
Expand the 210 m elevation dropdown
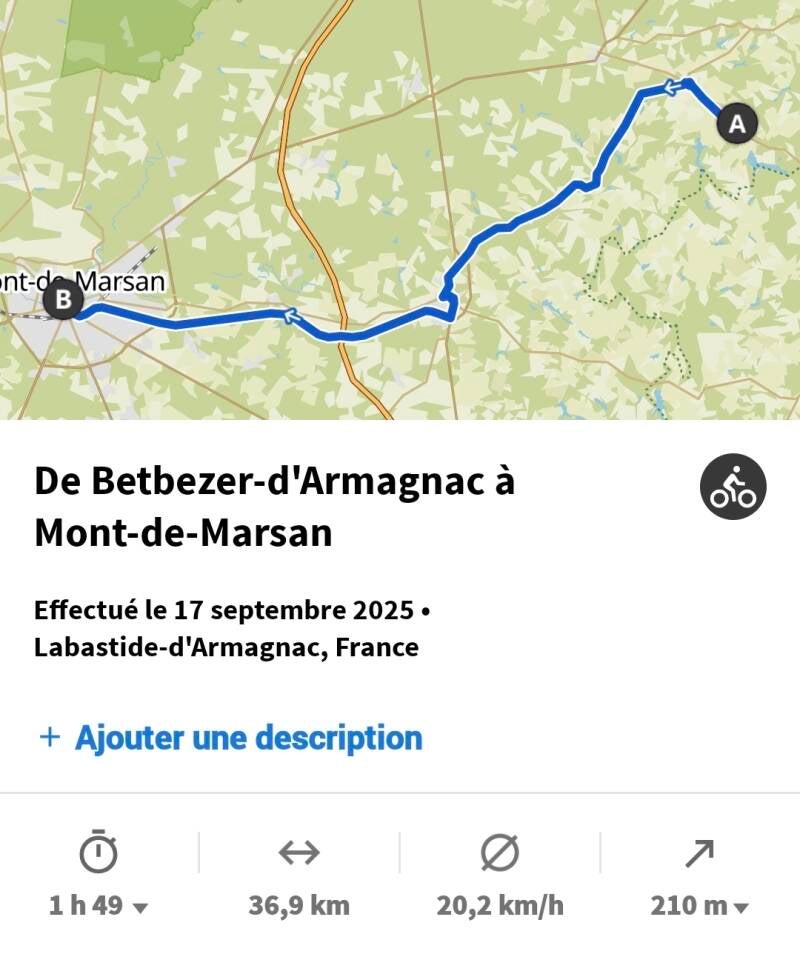pyautogui.click(x=699, y=906)
